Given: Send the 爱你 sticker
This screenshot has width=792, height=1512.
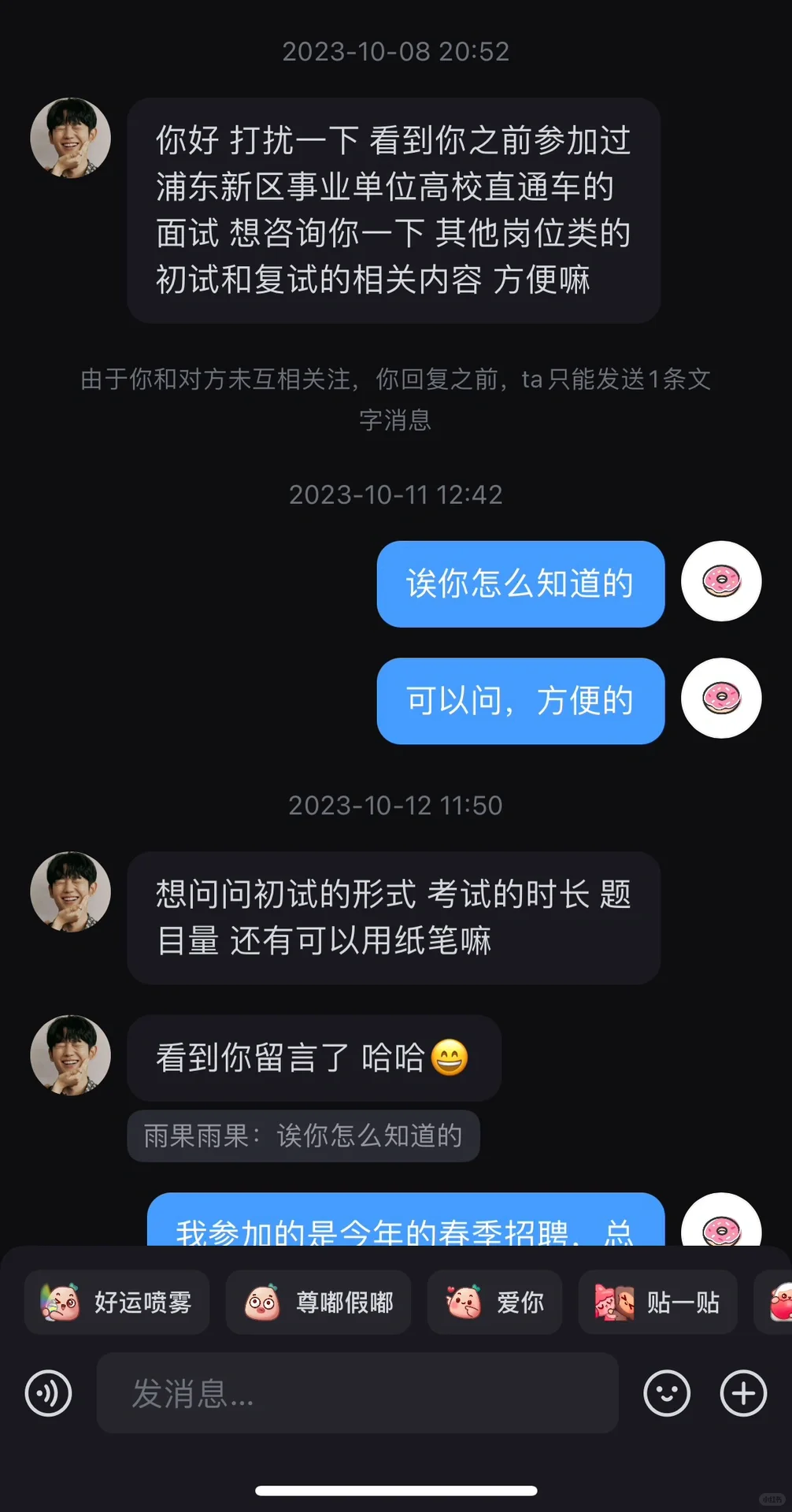Looking at the screenshot, I should pyautogui.click(x=494, y=1303).
